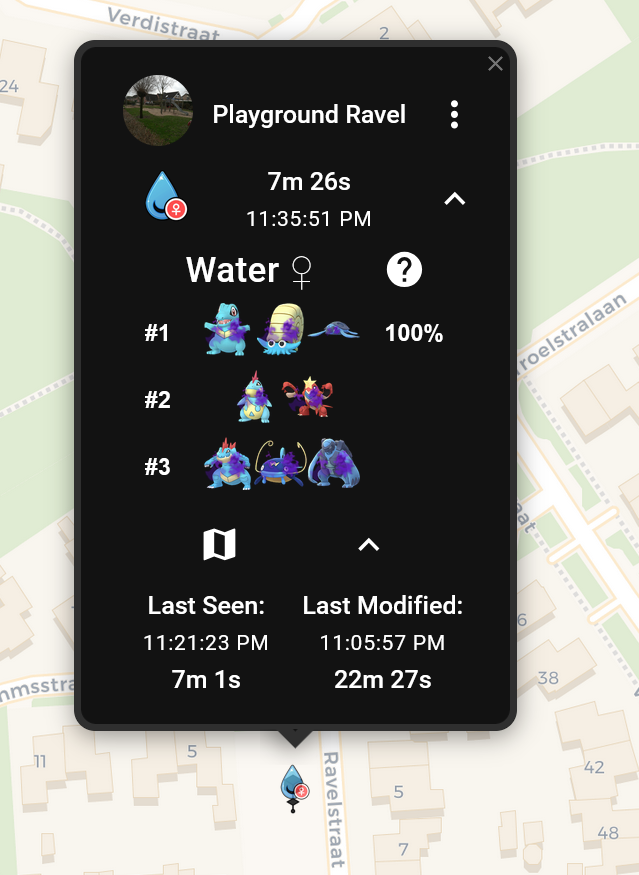
Task: Collapse the Last Seen details section
Action: [368, 544]
